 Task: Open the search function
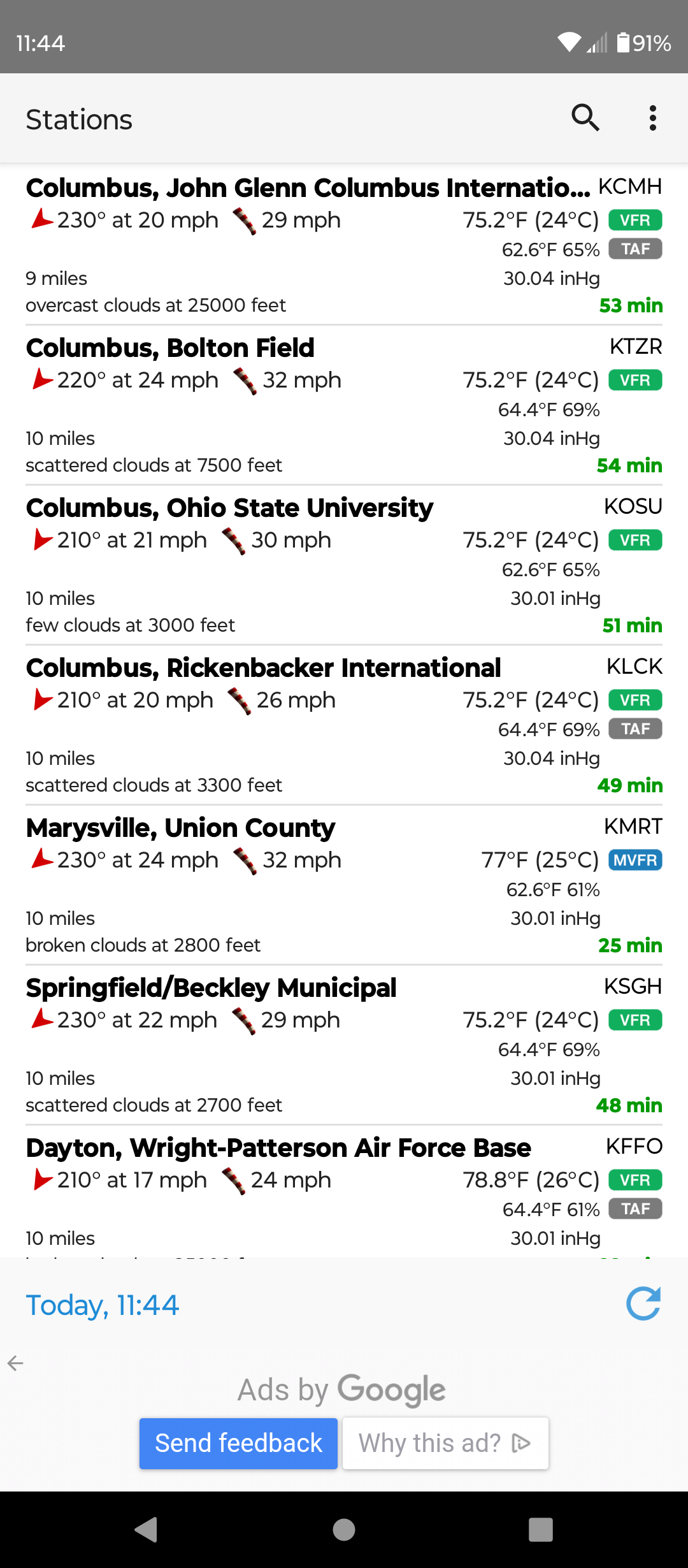point(585,118)
